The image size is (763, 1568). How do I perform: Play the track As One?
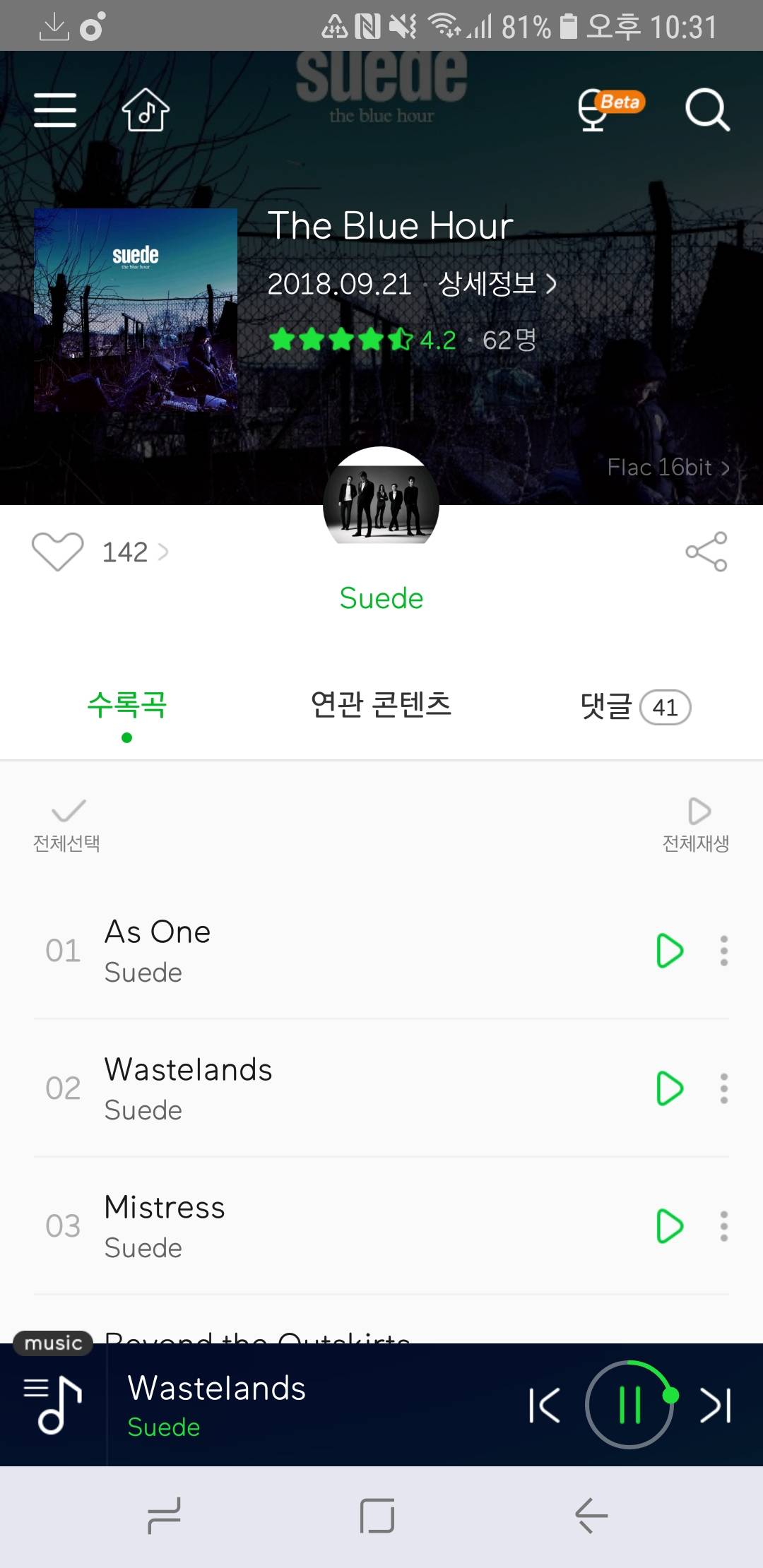coord(669,951)
